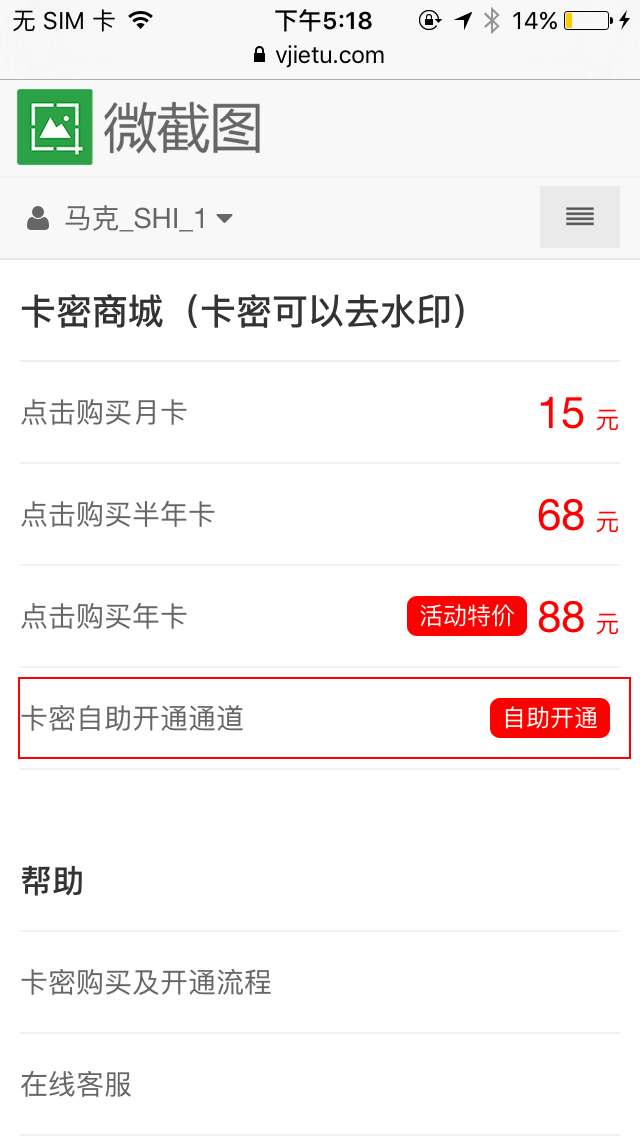Expand the 马克_SHI_1 user dropdown
640x1136 pixels.
(x=130, y=218)
